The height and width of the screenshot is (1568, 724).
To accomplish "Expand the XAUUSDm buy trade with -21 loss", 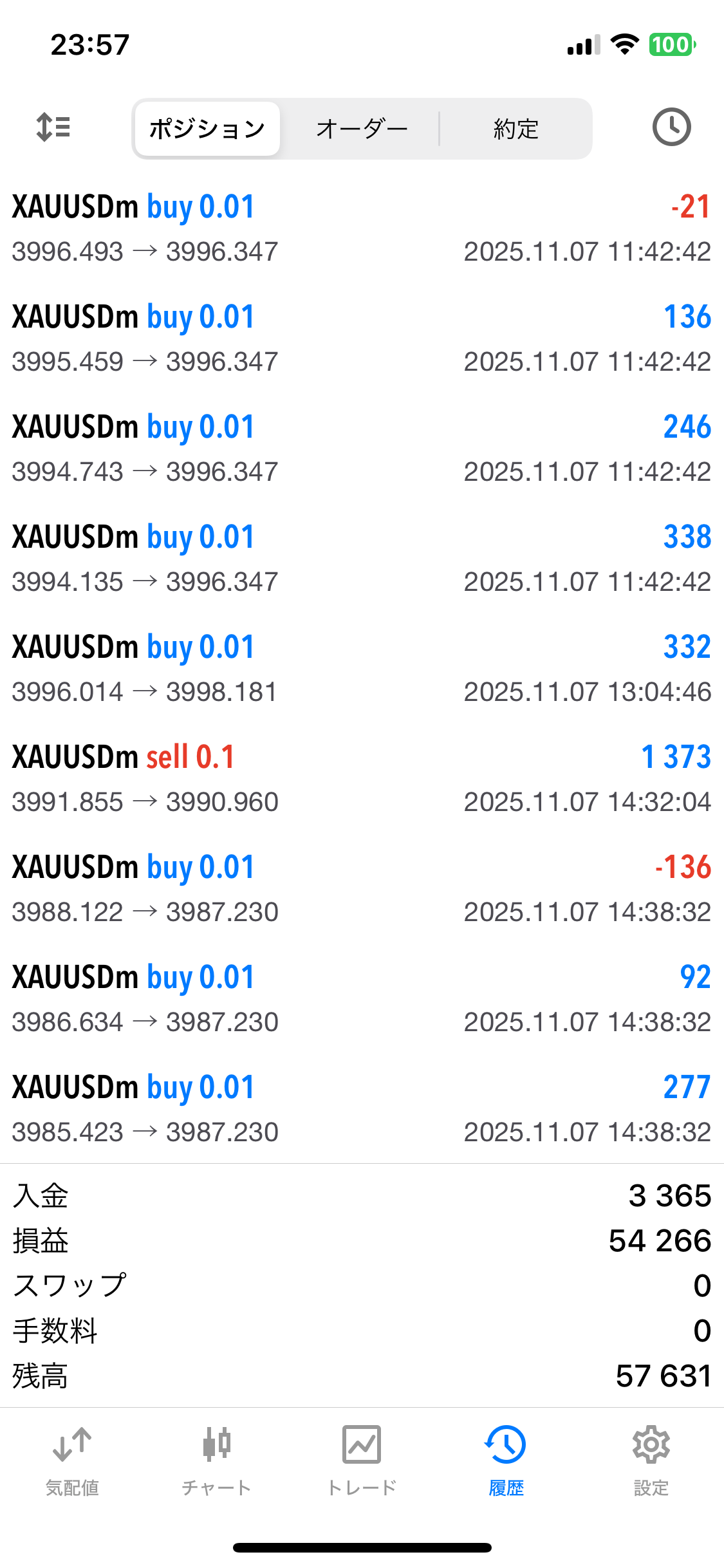I will pyautogui.click(x=362, y=229).
